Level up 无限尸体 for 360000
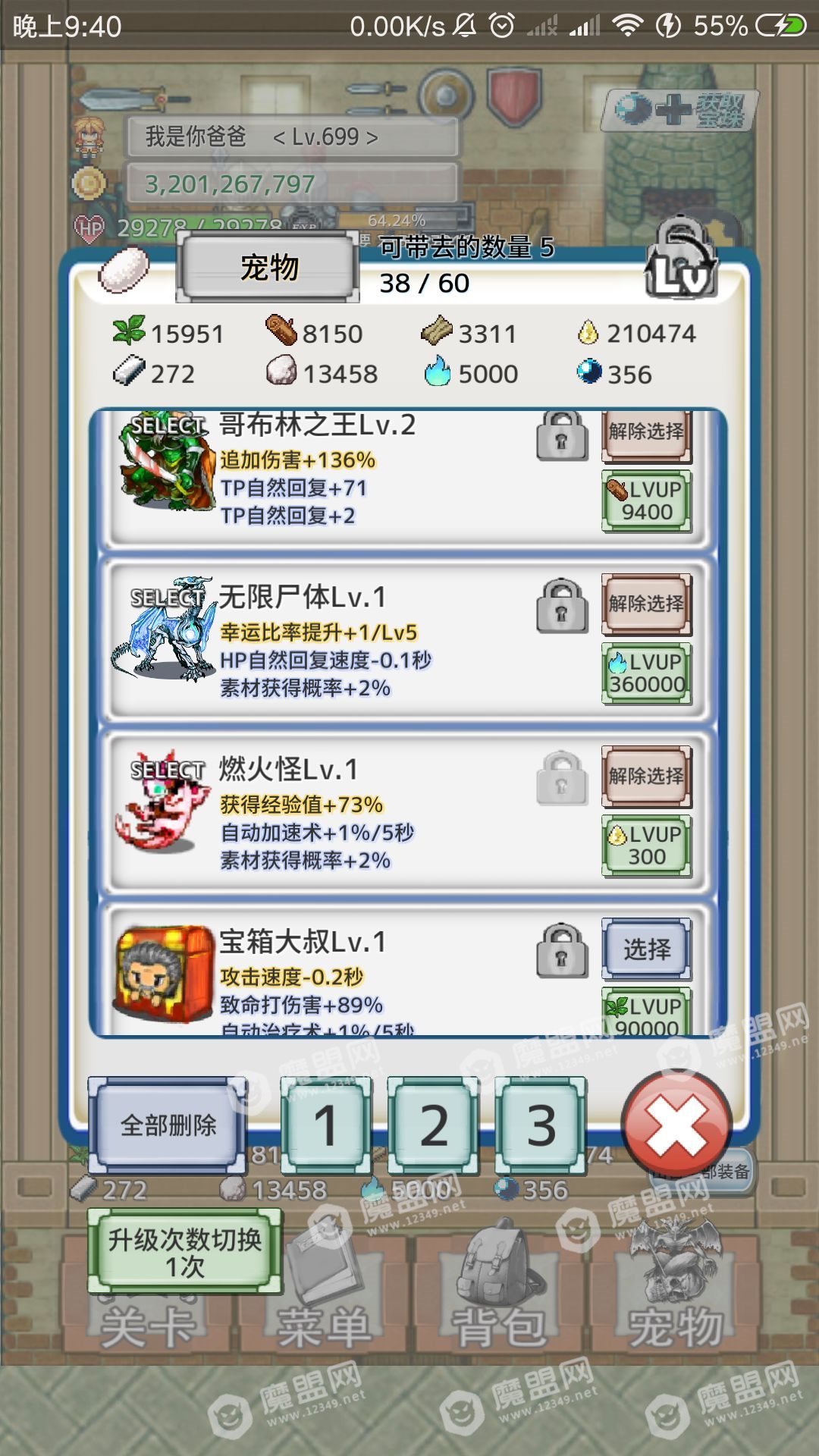 (x=646, y=673)
